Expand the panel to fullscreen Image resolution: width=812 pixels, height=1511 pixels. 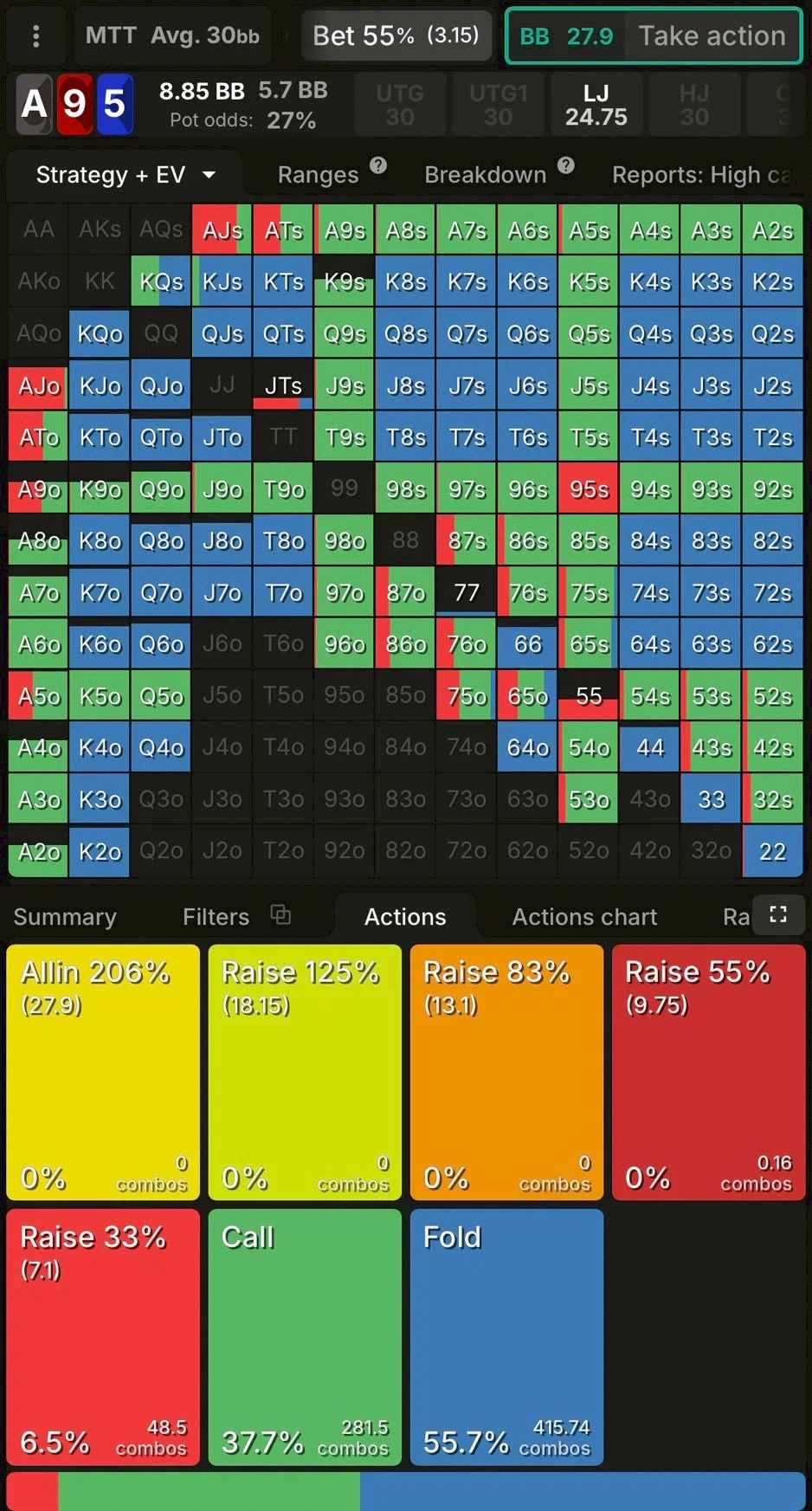777,914
